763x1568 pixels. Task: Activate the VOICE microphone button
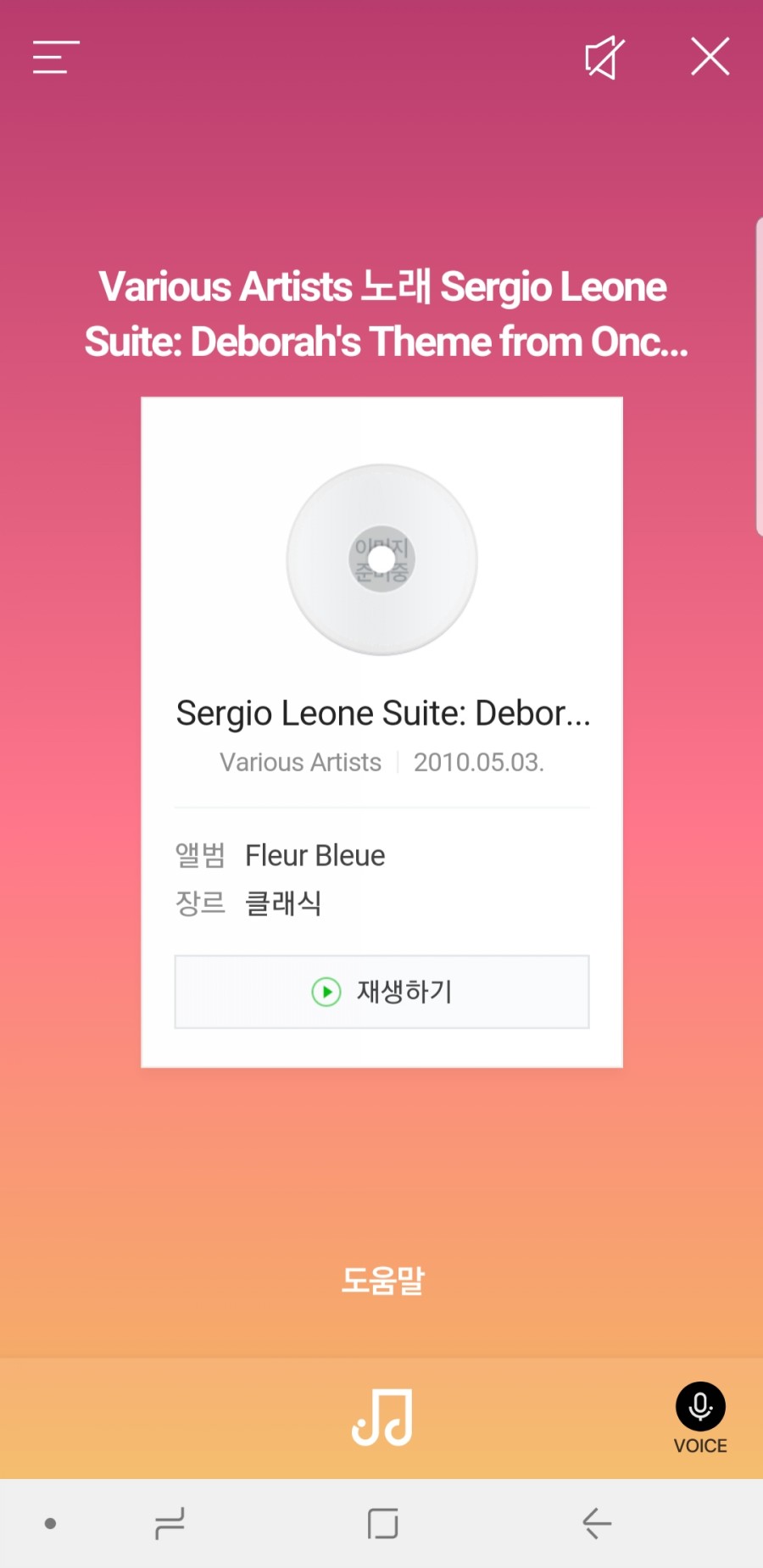[x=700, y=1407]
